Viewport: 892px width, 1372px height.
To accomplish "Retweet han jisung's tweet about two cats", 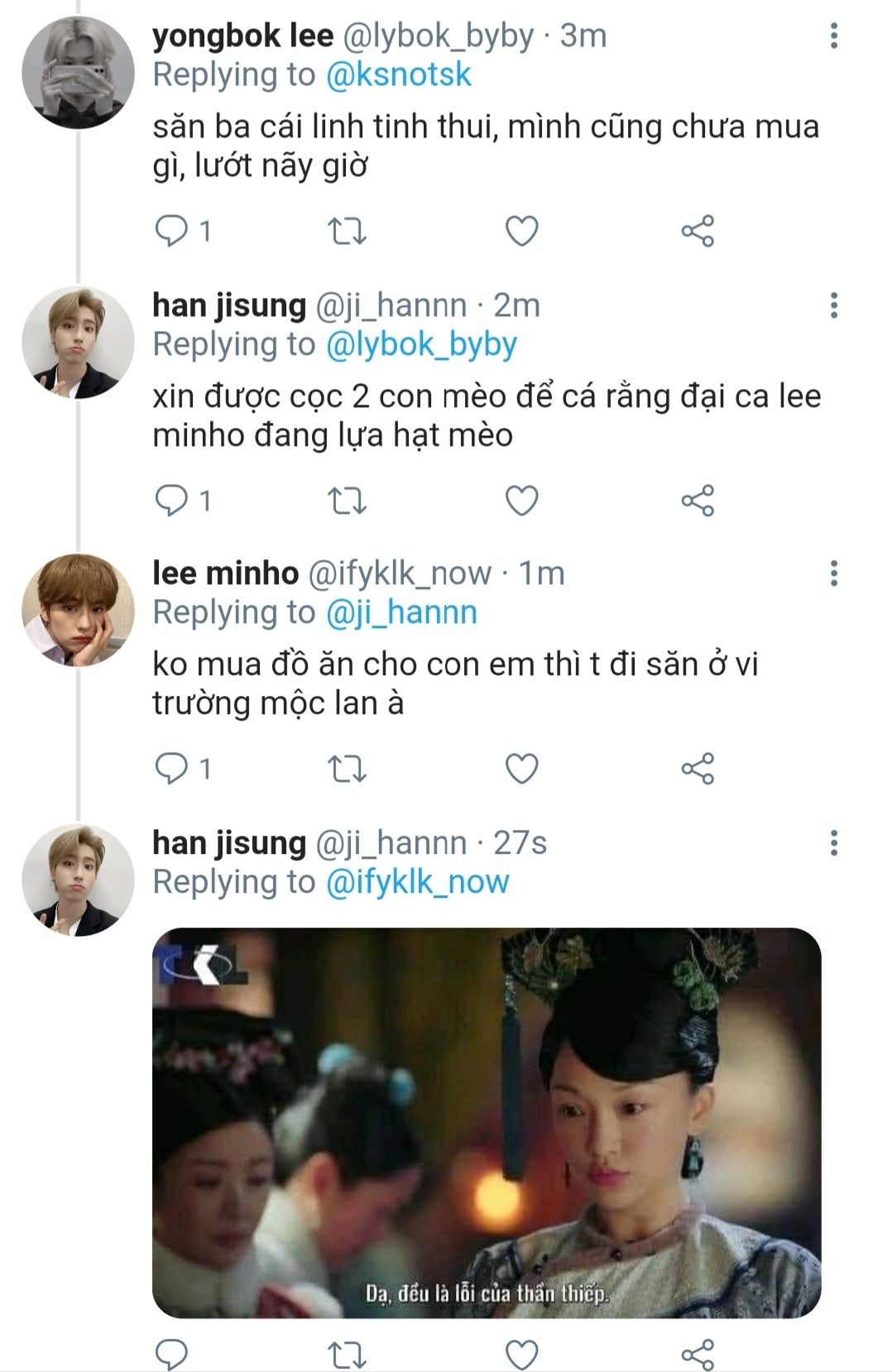I will point(348,501).
